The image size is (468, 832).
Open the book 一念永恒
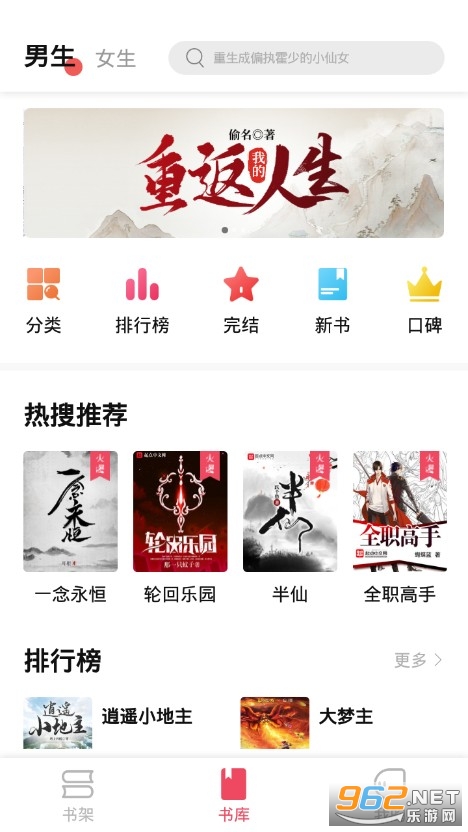coord(71,528)
